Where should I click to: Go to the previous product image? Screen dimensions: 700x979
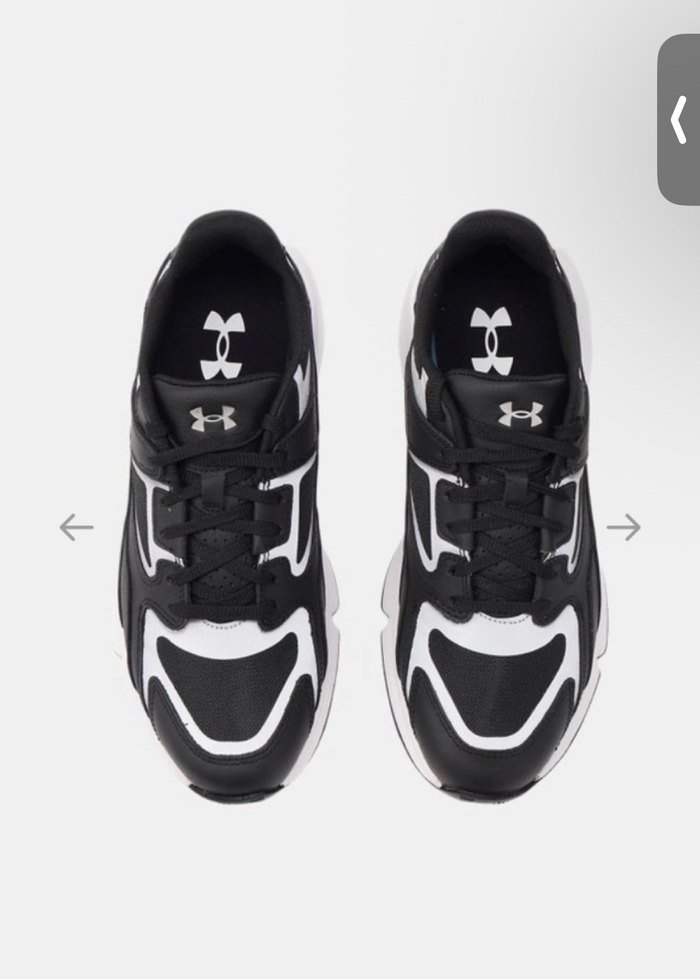76,526
